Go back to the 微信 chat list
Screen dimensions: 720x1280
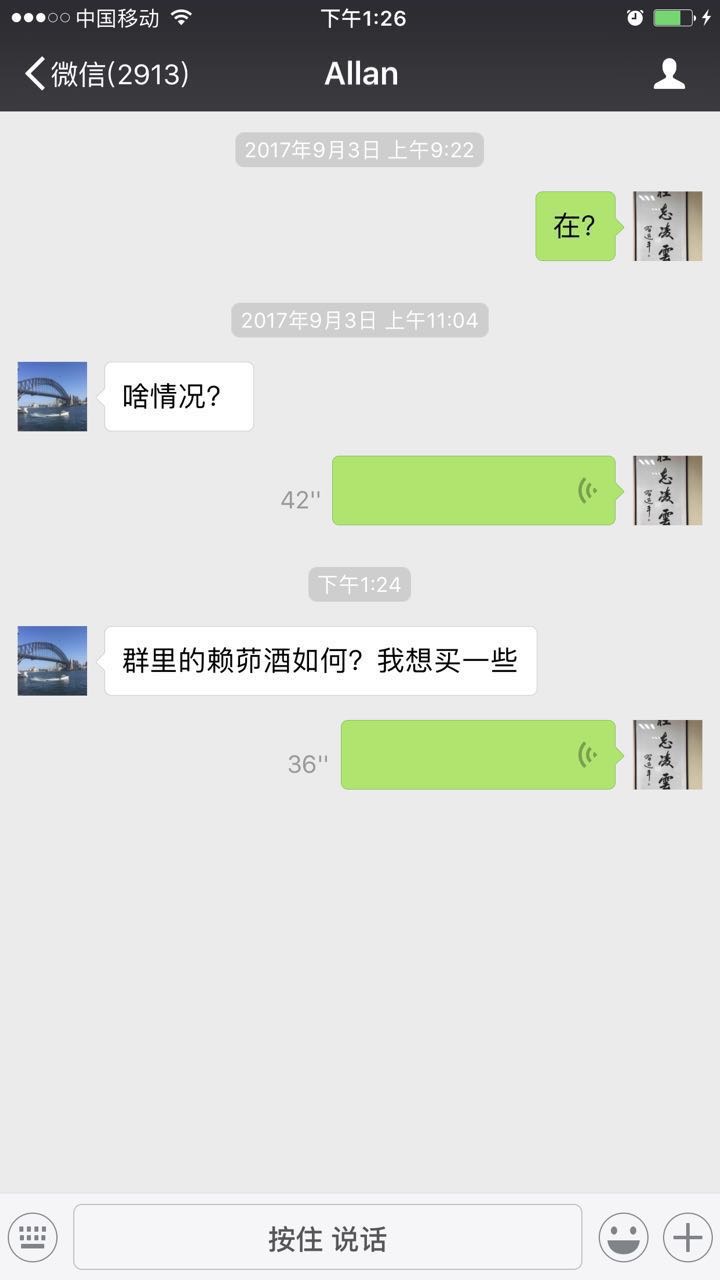(x=105, y=74)
